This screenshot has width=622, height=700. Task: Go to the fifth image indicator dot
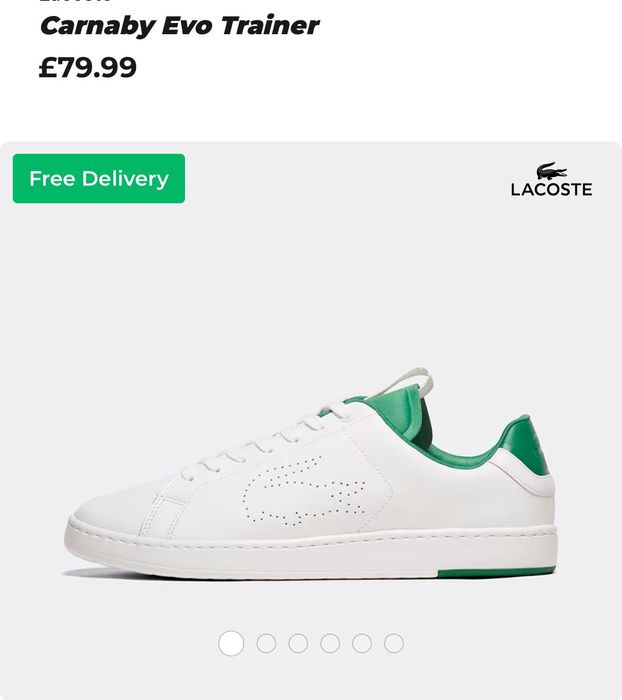pos(362,644)
